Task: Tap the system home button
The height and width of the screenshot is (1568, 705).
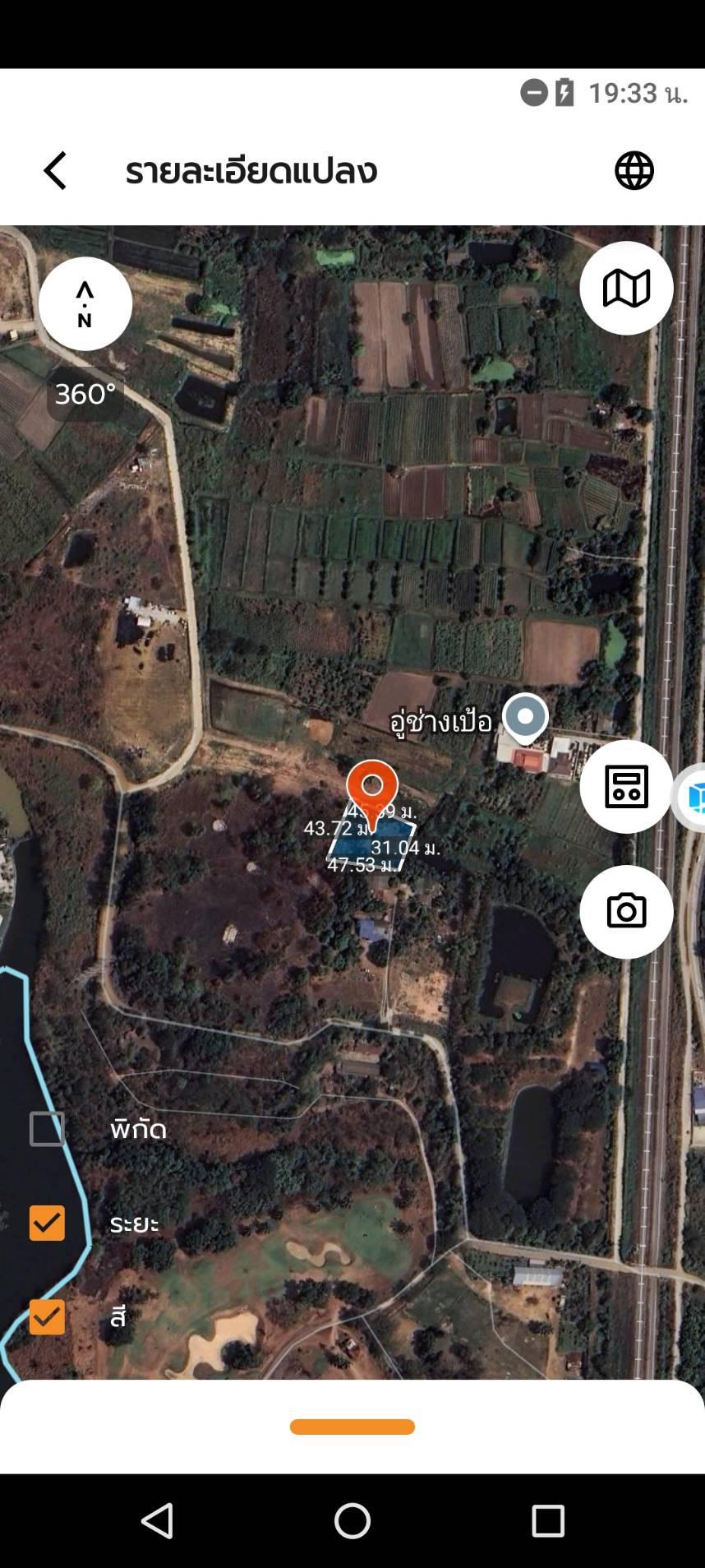Action: coord(352,1521)
